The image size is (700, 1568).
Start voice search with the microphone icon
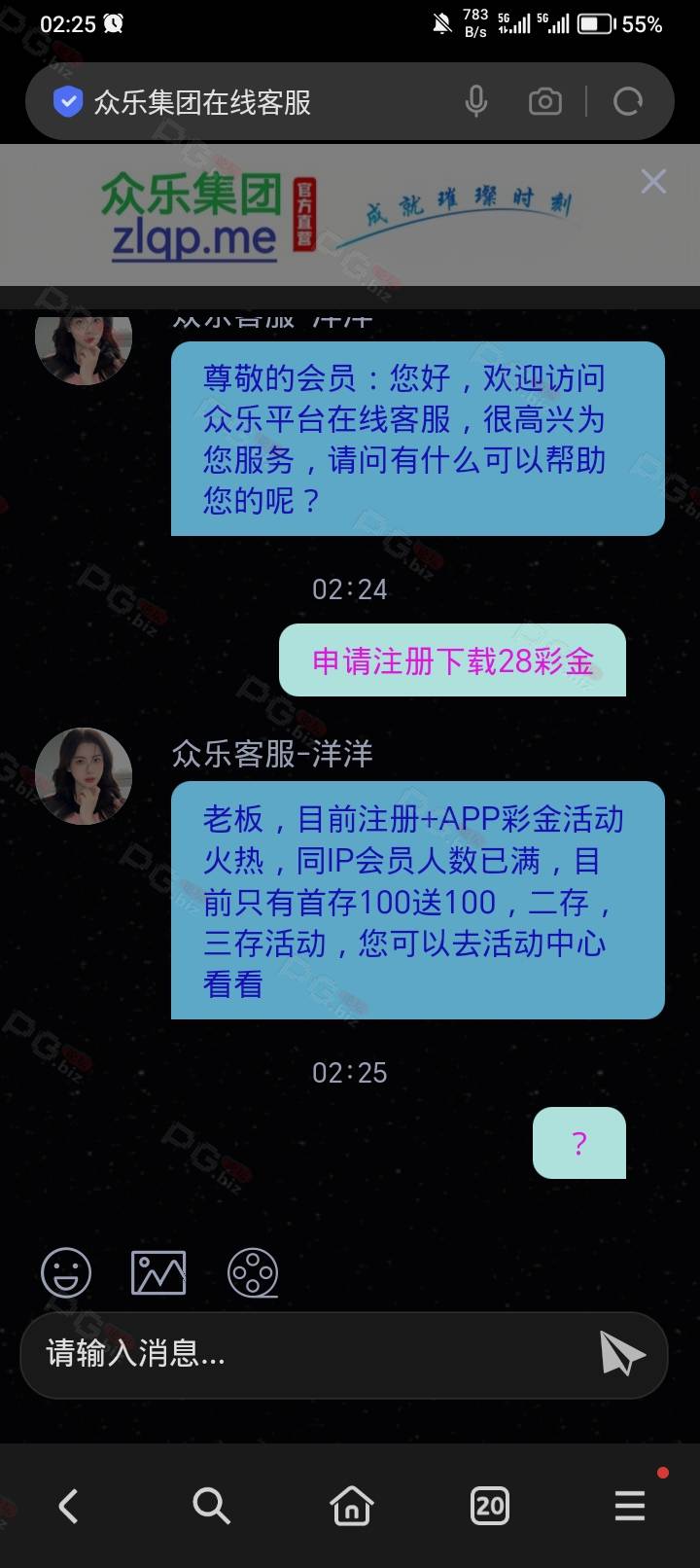[476, 101]
